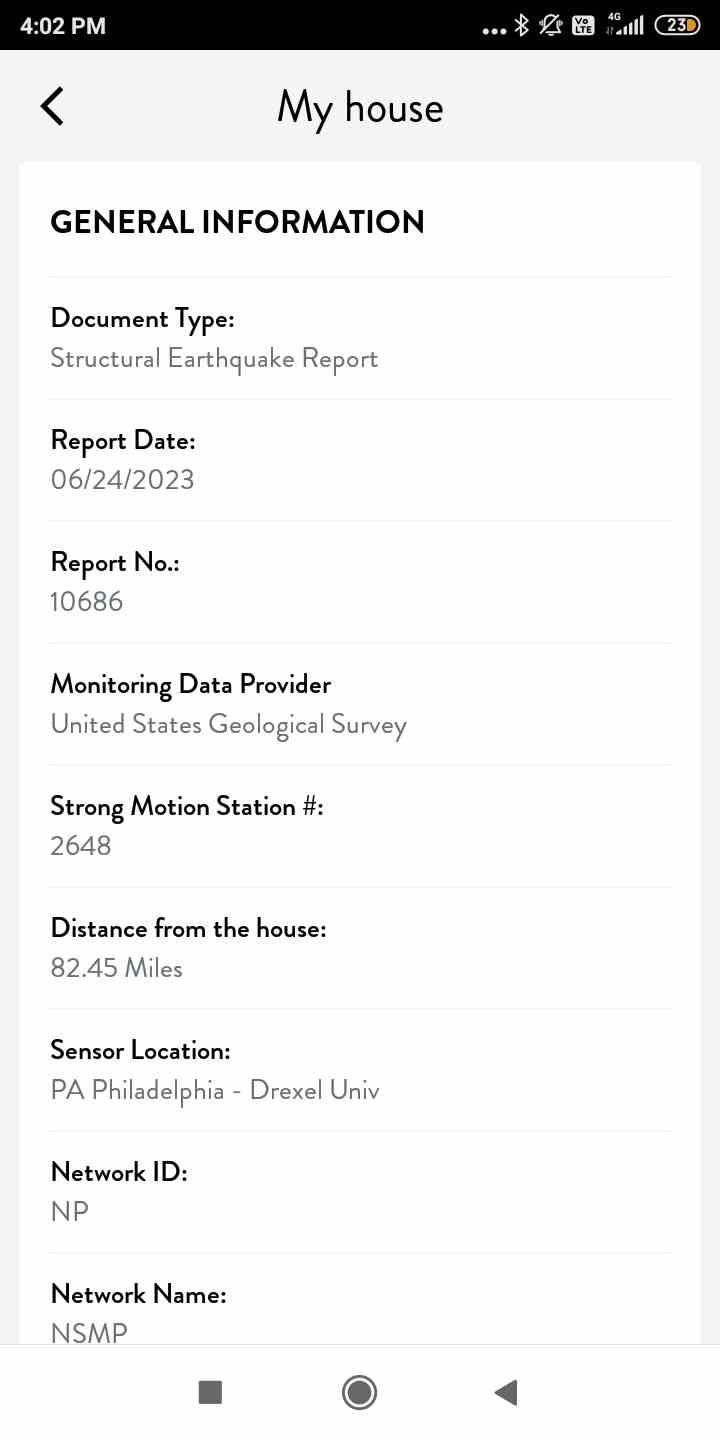The height and width of the screenshot is (1440, 720).
Task: Tap the system back triangle
Action: click(506, 1392)
